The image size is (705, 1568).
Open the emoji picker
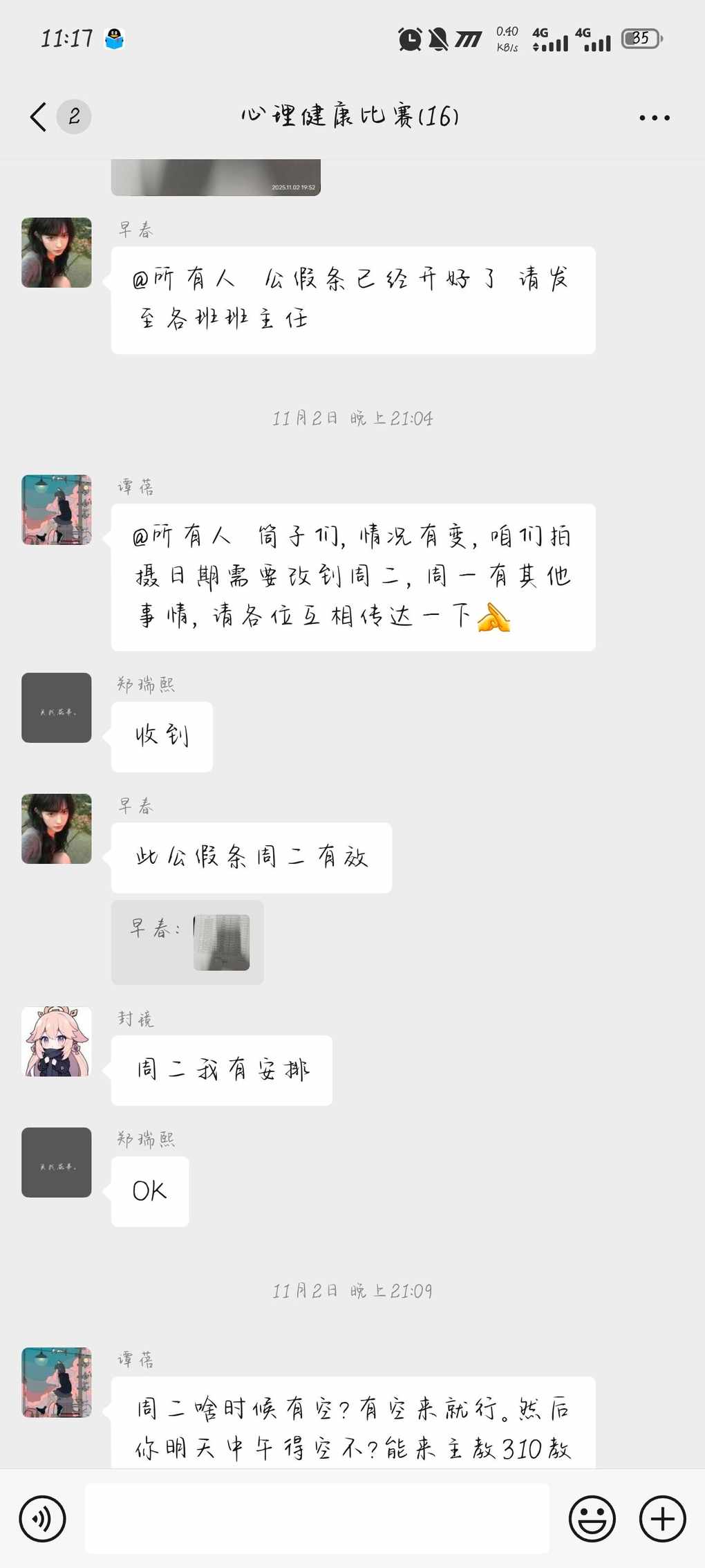pos(592,1519)
